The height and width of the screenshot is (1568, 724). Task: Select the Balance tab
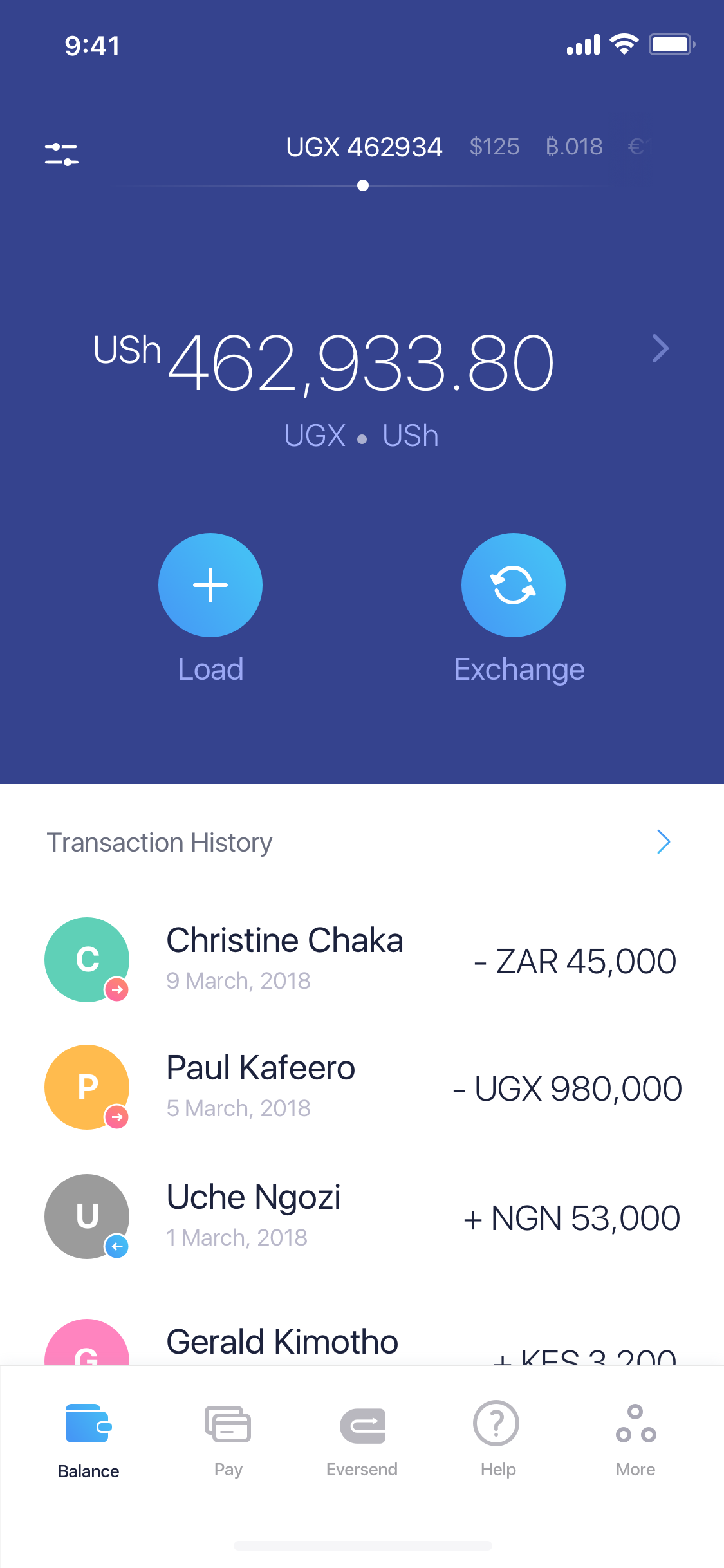coord(89,1439)
